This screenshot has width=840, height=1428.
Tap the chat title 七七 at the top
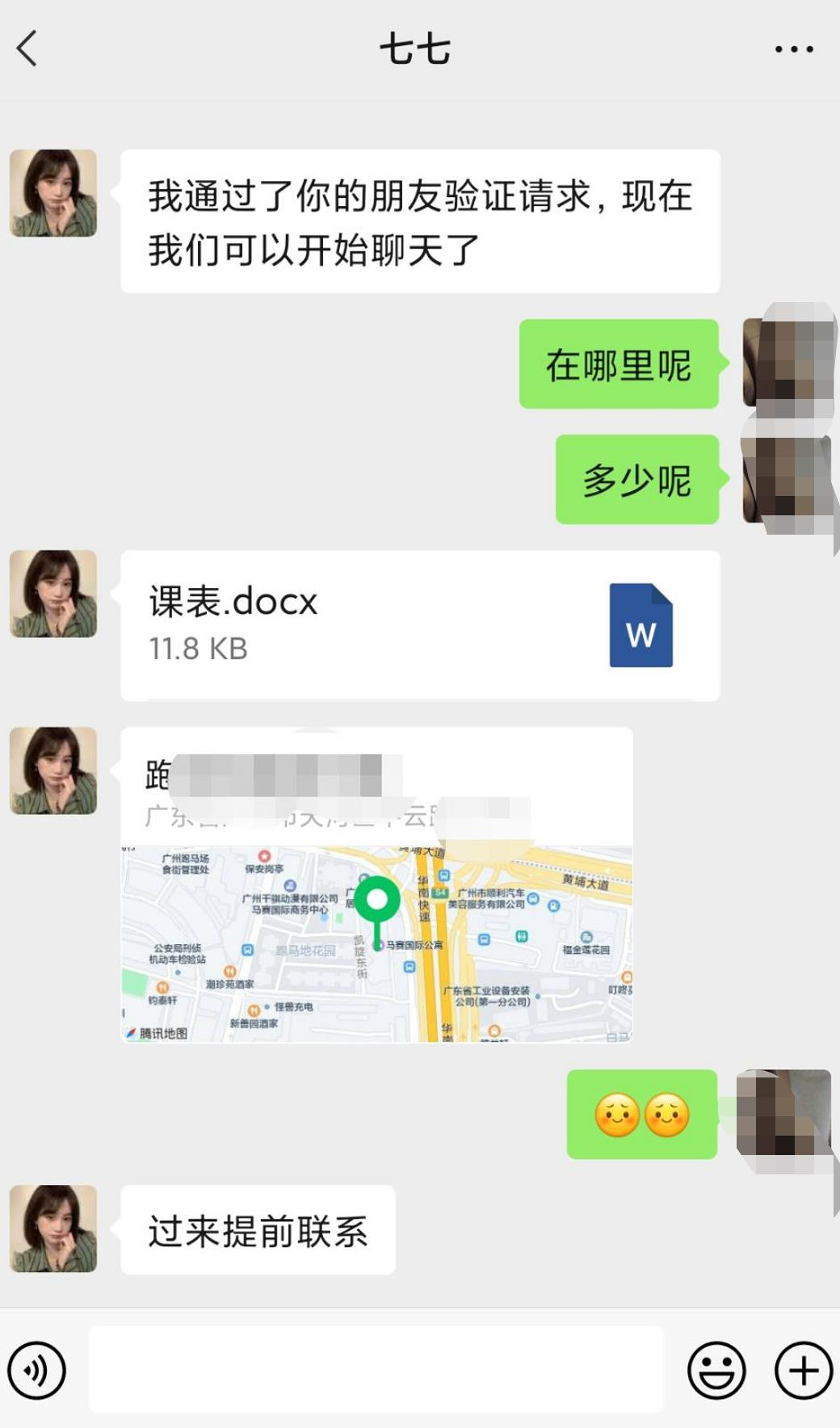[419, 48]
